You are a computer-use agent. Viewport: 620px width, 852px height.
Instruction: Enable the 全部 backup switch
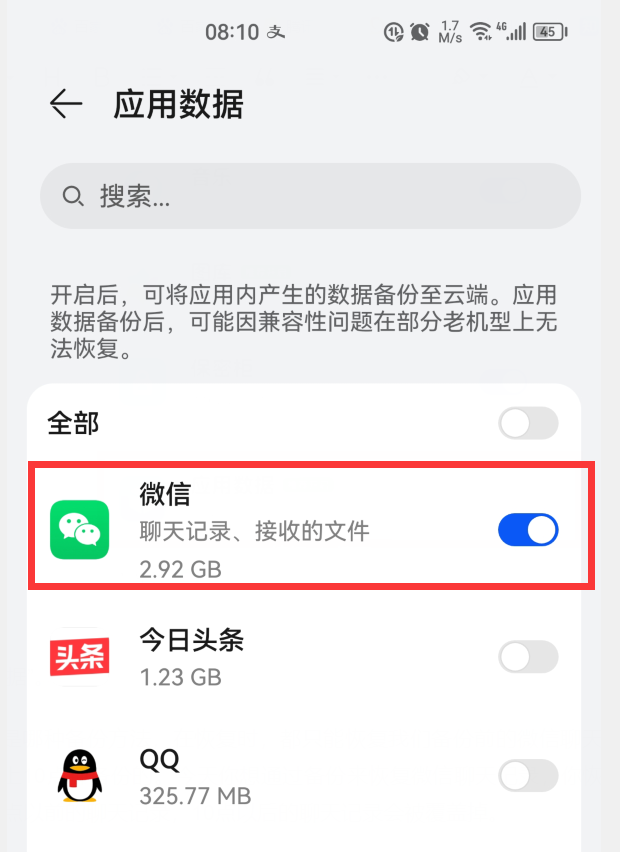(x=528, y=424)
